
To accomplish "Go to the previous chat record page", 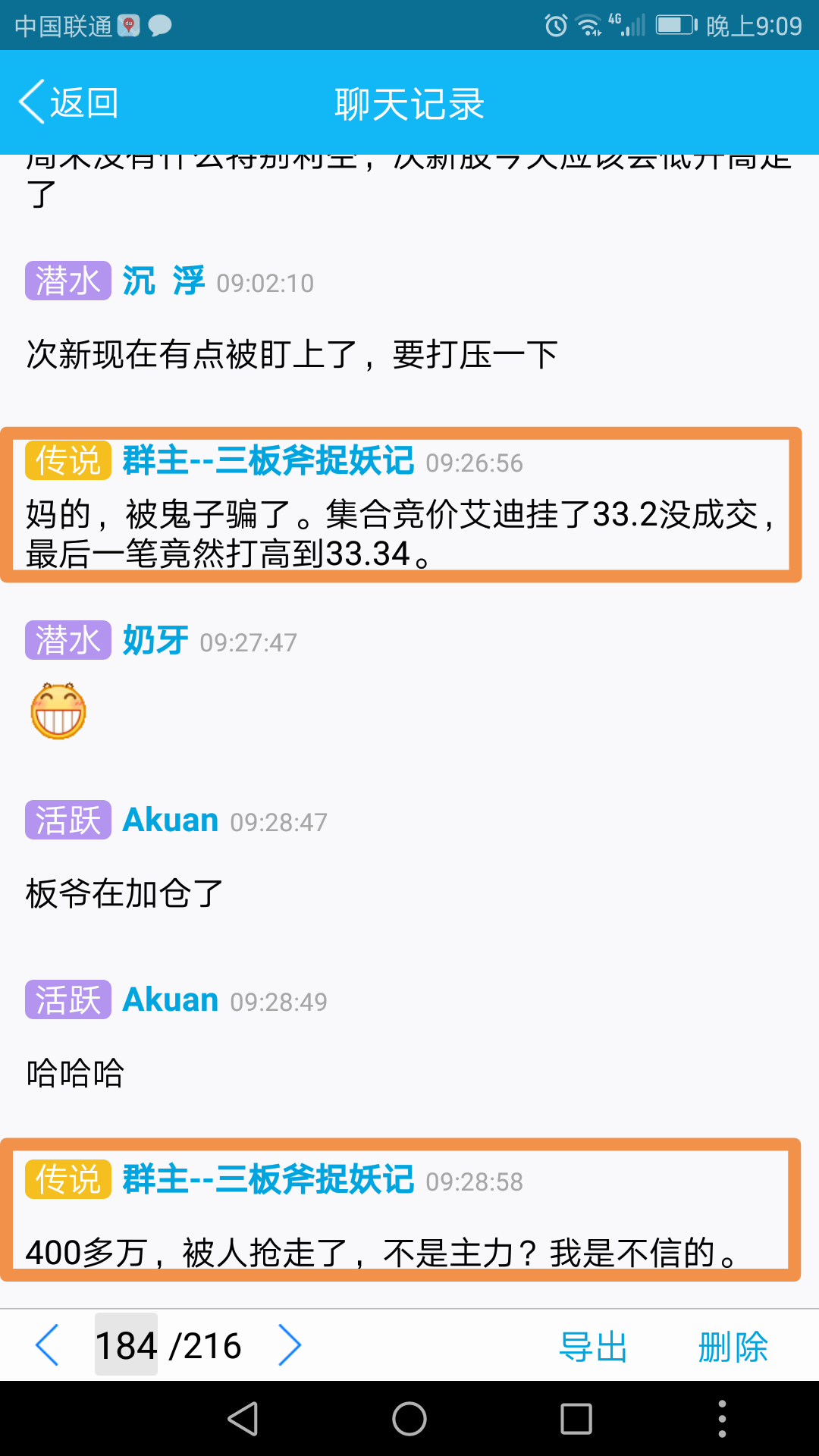I will [47, 1345].
